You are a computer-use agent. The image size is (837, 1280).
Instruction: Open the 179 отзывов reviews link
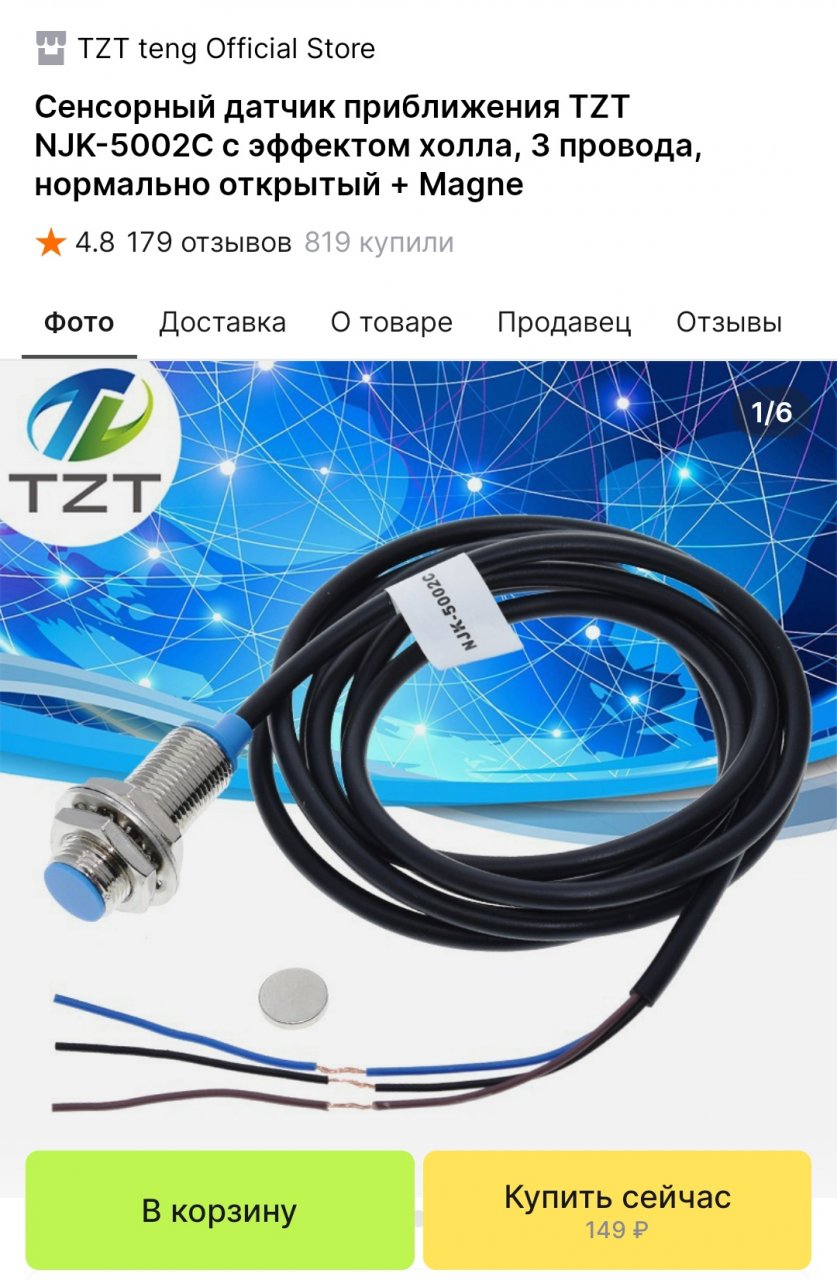tap(209, 242)
